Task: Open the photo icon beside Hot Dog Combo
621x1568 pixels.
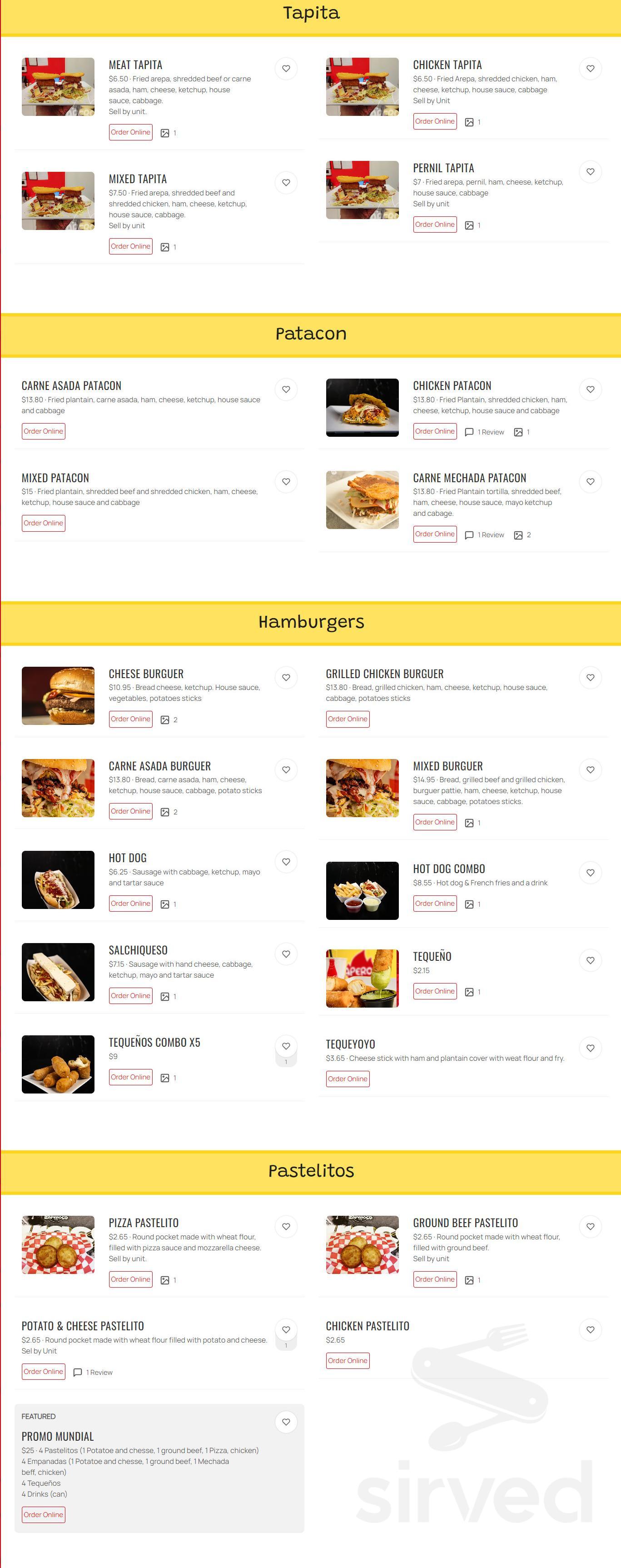Action: [470, 904]
